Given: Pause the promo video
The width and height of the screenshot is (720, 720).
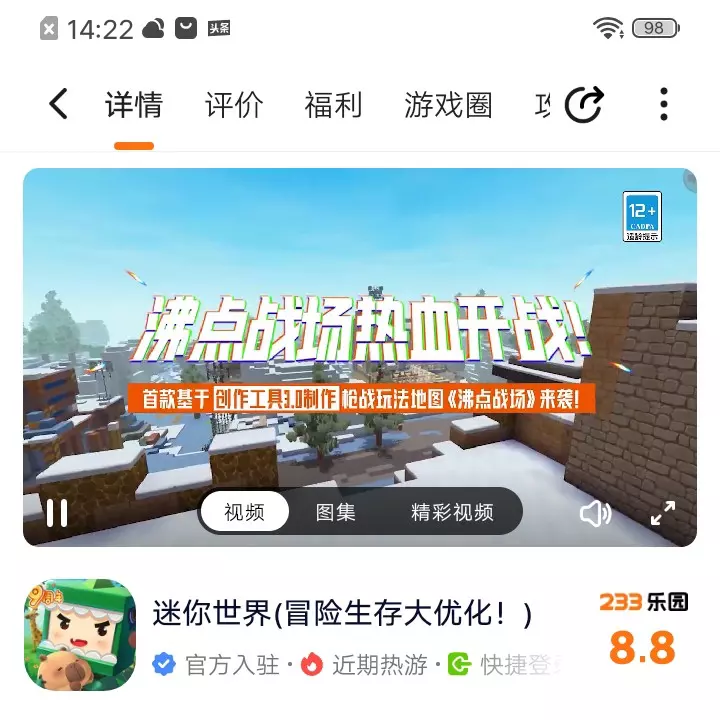Looking at the screenshot, I should coord(57,513).
